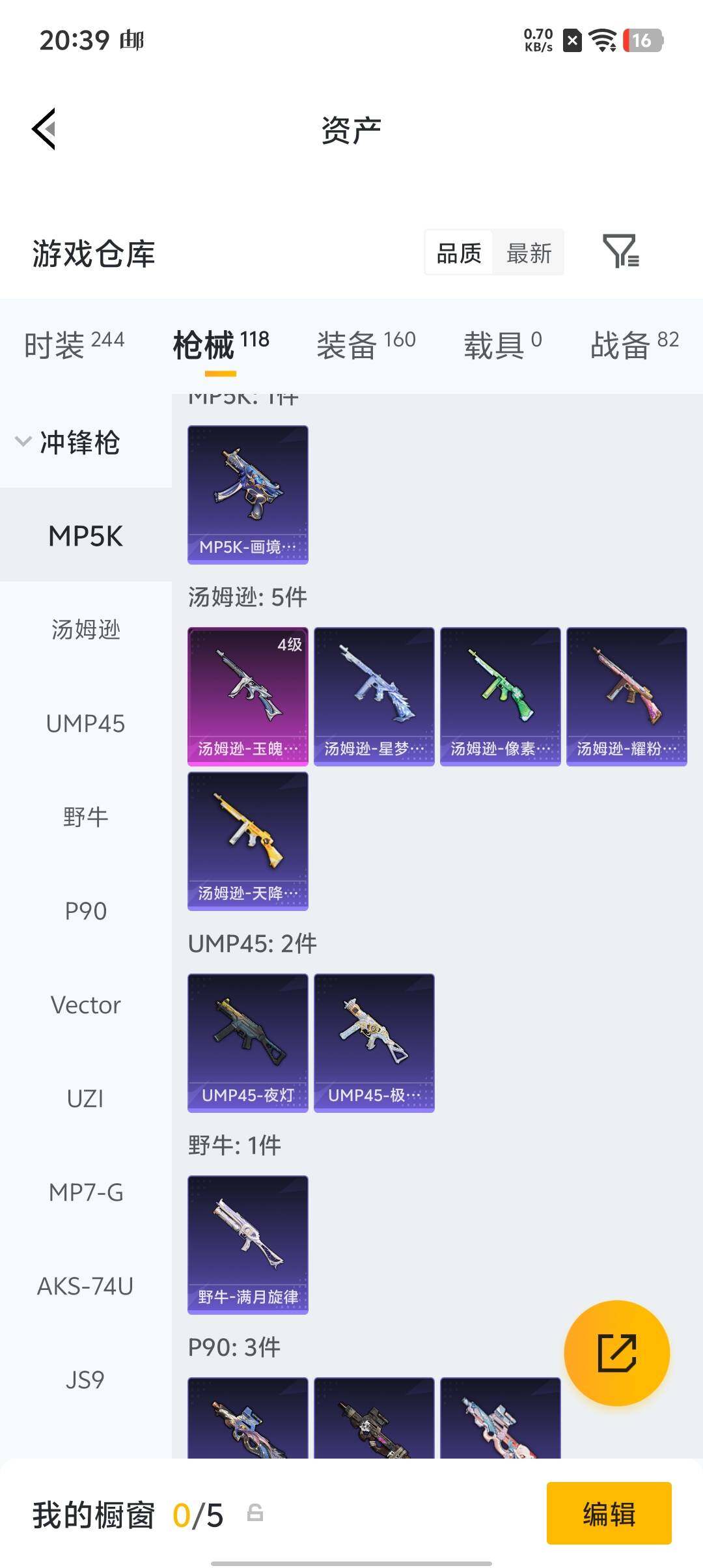This screenshot has width=703, height=1568.
Task: Select Vector in the side list
Action: pyautogui.click(x=86, y=1005)
